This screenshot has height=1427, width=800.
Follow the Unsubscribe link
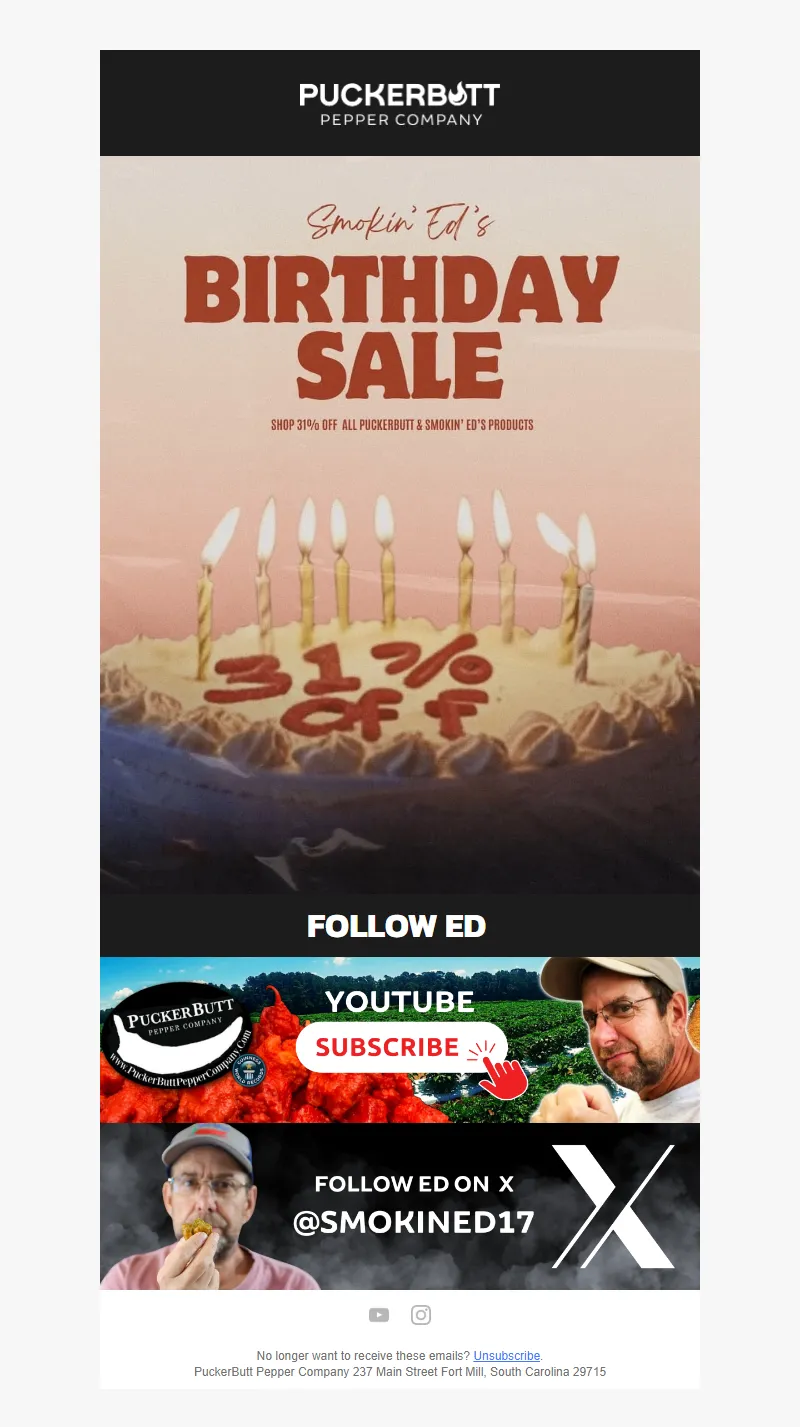point(507,1356)
